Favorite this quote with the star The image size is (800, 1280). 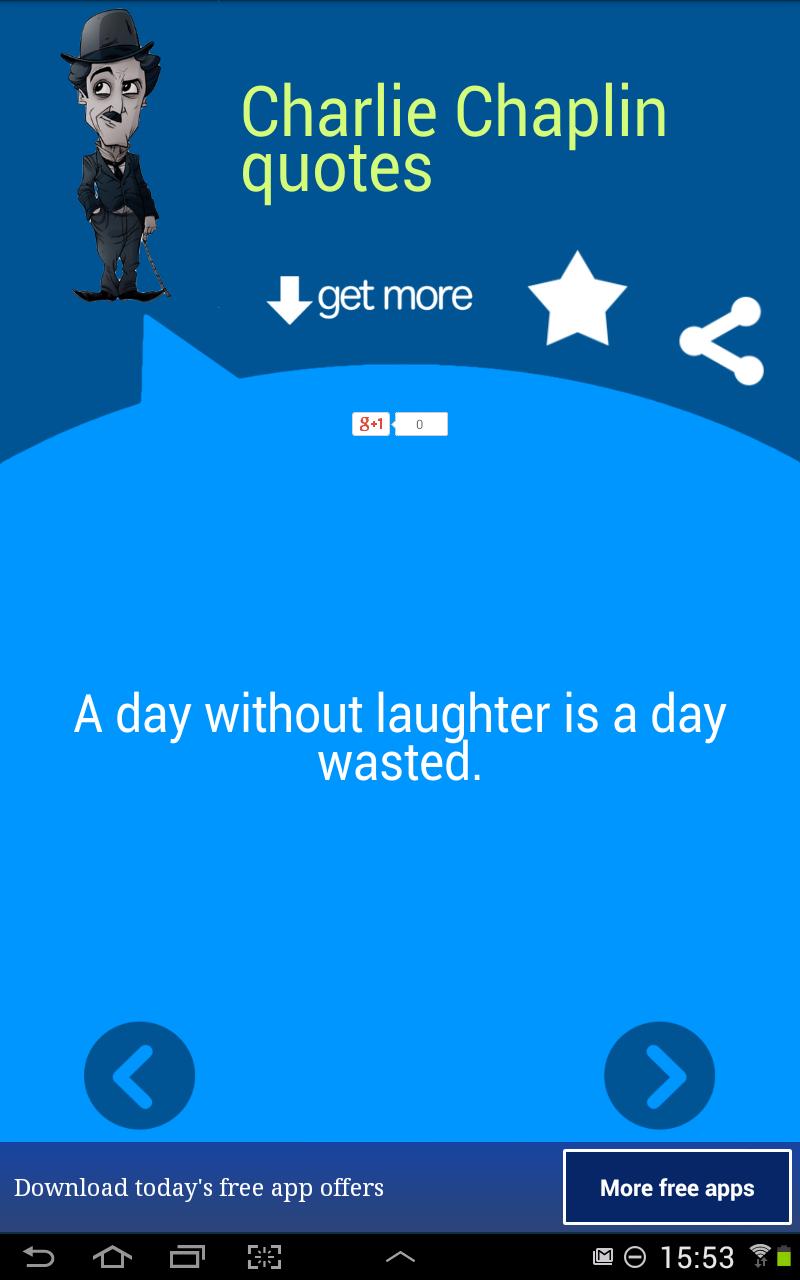(x=577, y=301)
